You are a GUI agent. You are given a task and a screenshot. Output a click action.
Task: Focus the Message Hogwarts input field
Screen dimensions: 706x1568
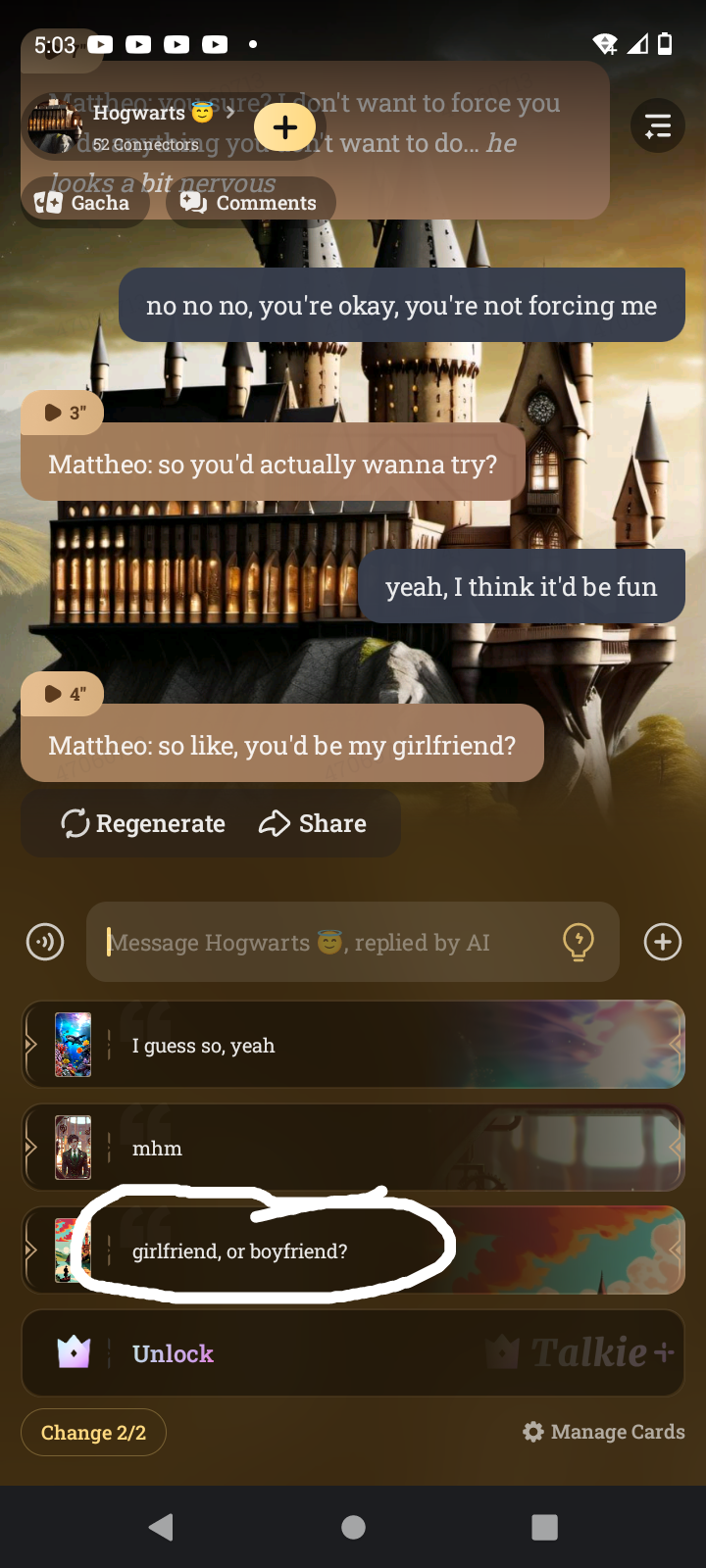point(324,942)
